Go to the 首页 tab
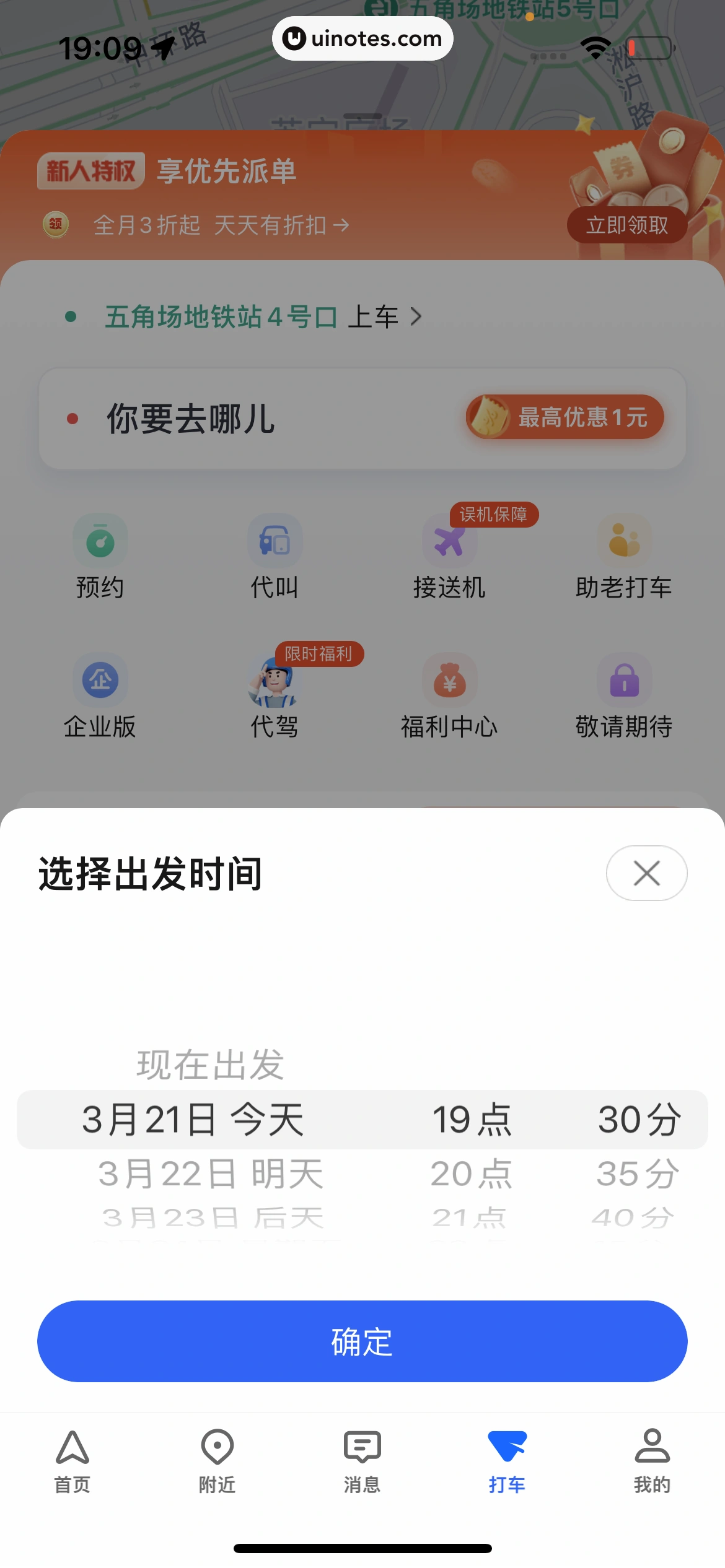The width and height of the screenshot is (725, 1568). pos(72,1457)
